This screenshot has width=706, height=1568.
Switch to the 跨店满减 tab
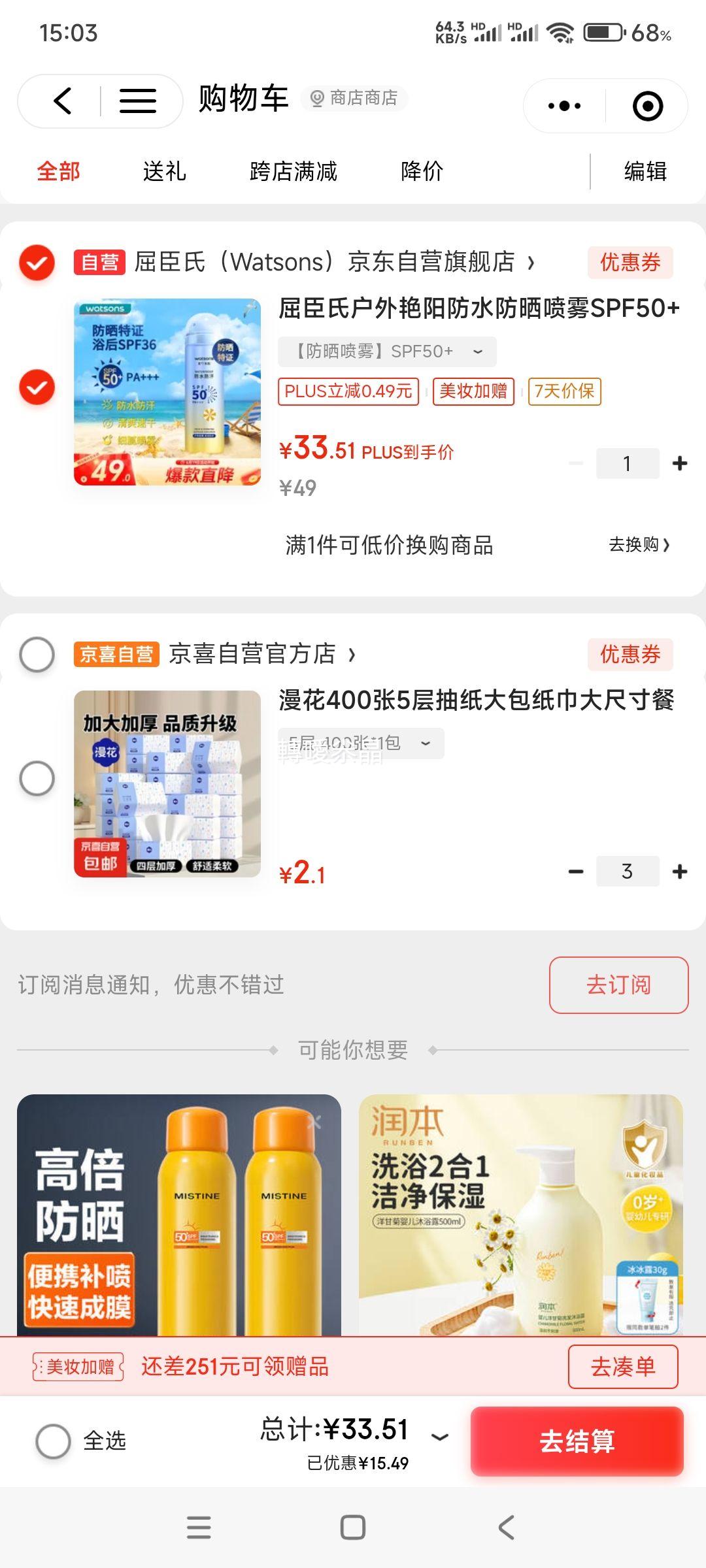(x=294, y=172)
